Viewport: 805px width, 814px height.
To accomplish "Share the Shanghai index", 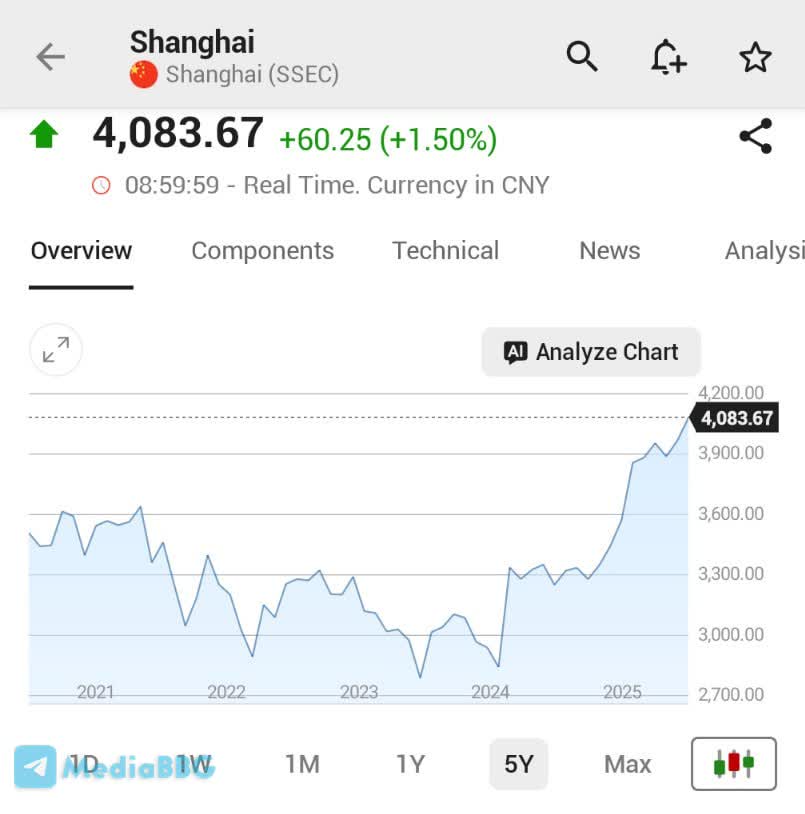I will (x=755, y=137).
